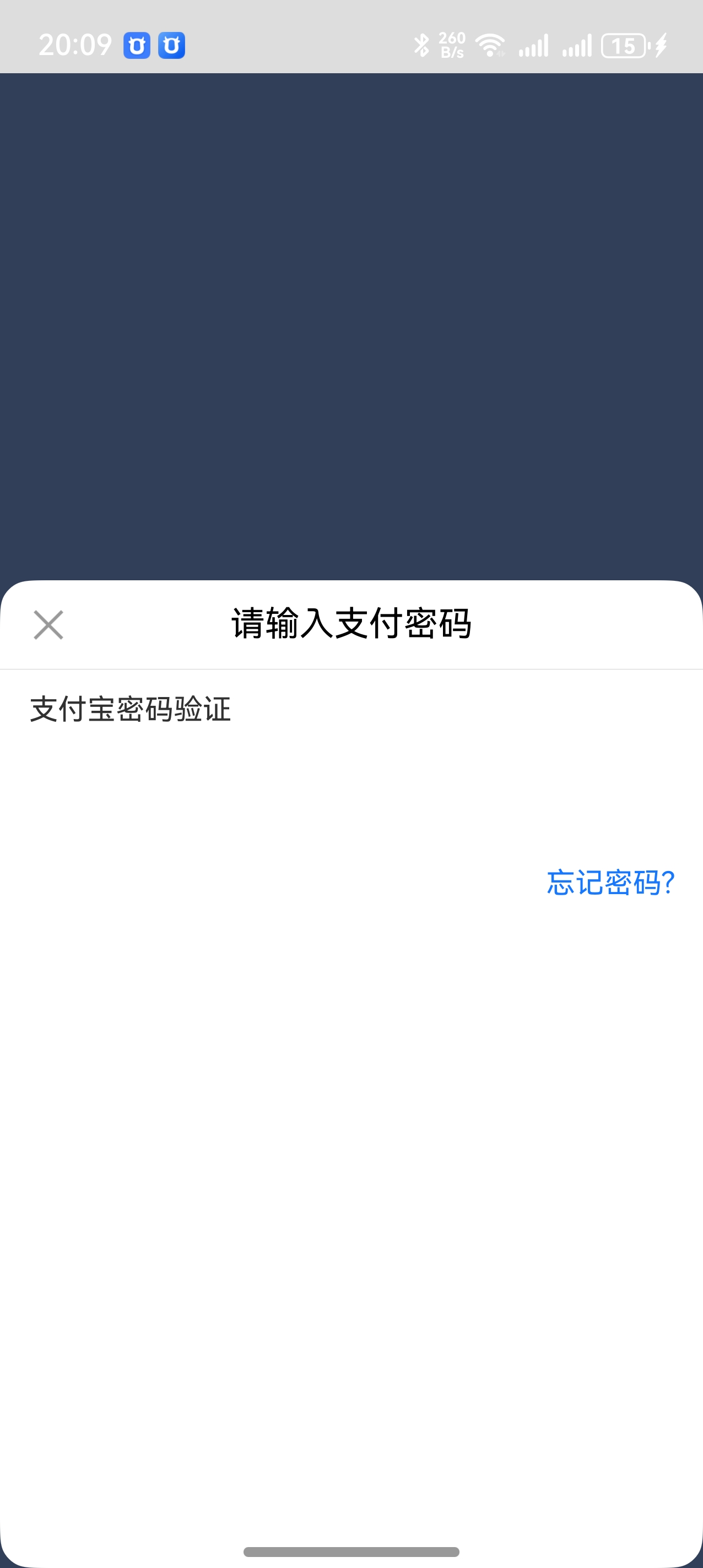
Task: Open the 忘记密码? link
Action: [x=610, y=882]
